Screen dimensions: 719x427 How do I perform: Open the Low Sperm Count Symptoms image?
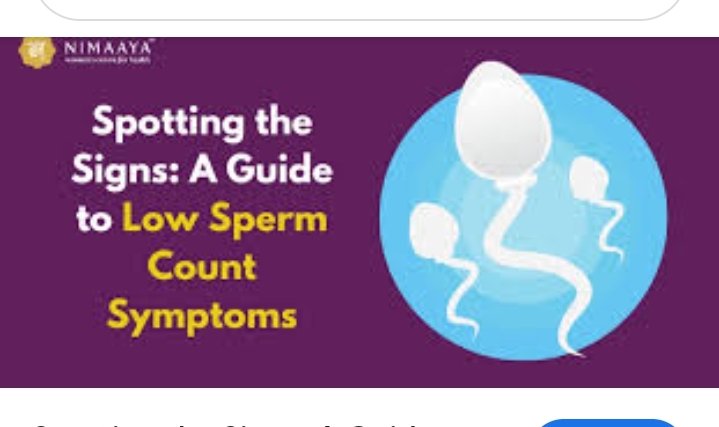(359, 212)
